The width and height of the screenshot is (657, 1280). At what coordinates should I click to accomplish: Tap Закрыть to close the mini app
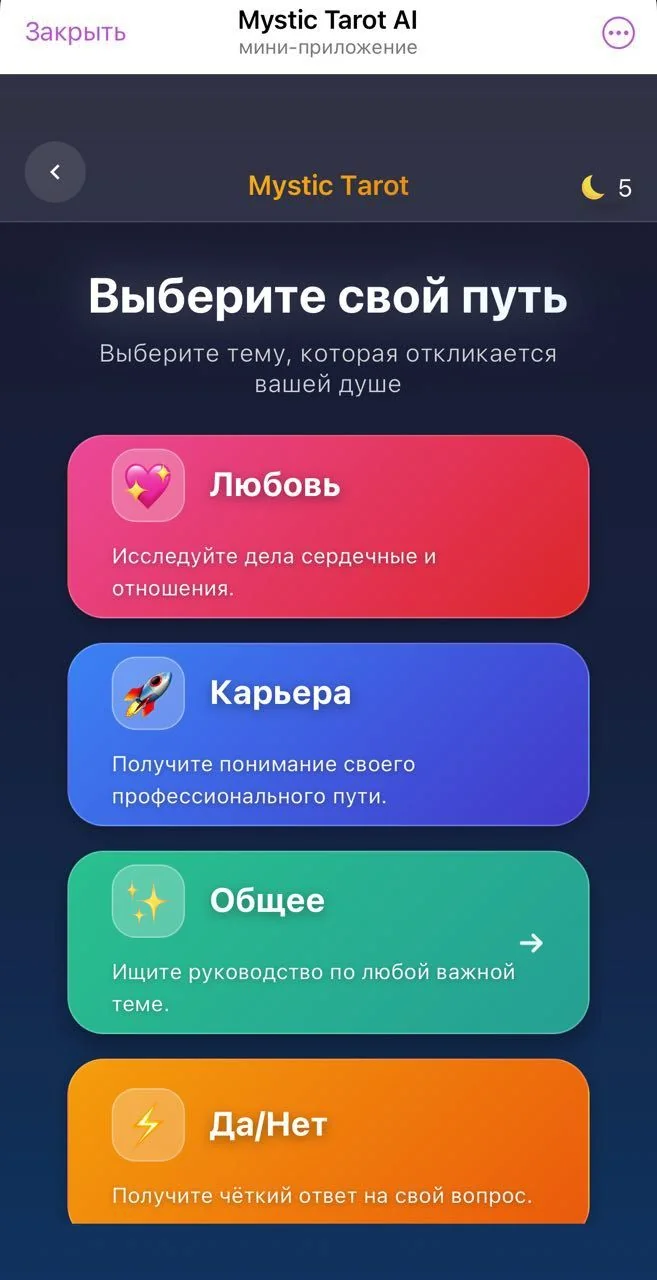coord(75,32)
